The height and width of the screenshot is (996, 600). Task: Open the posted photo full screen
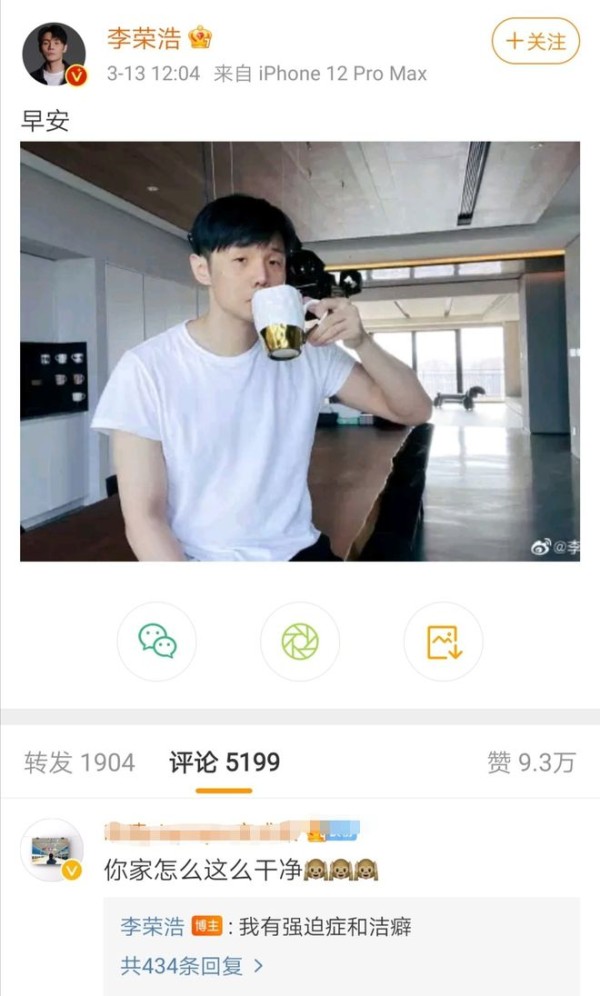point(300,351)
